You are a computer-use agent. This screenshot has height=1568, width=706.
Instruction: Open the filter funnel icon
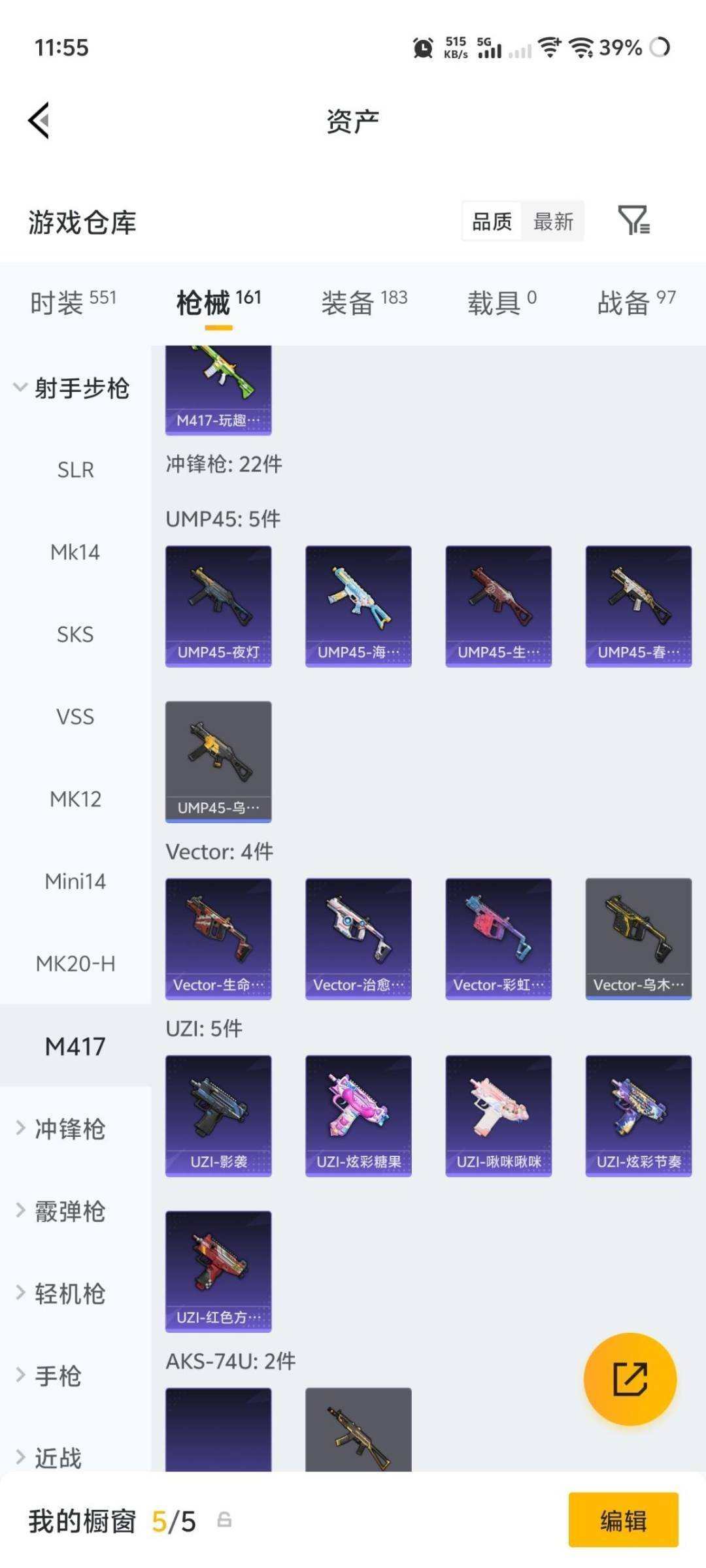pyautogui.click(x=633, y=220)
